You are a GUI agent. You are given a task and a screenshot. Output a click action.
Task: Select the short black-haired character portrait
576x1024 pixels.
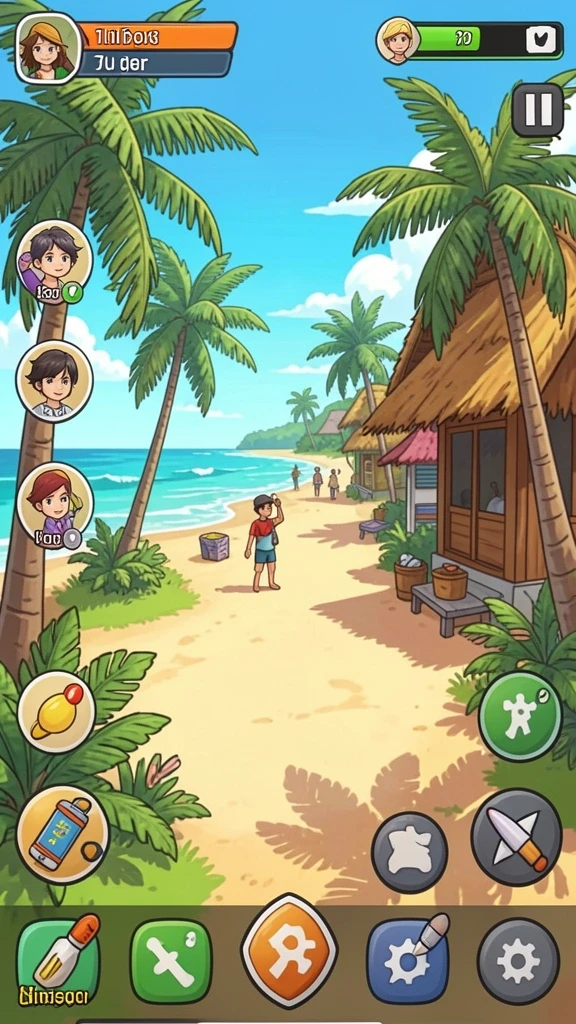point(54,381)
